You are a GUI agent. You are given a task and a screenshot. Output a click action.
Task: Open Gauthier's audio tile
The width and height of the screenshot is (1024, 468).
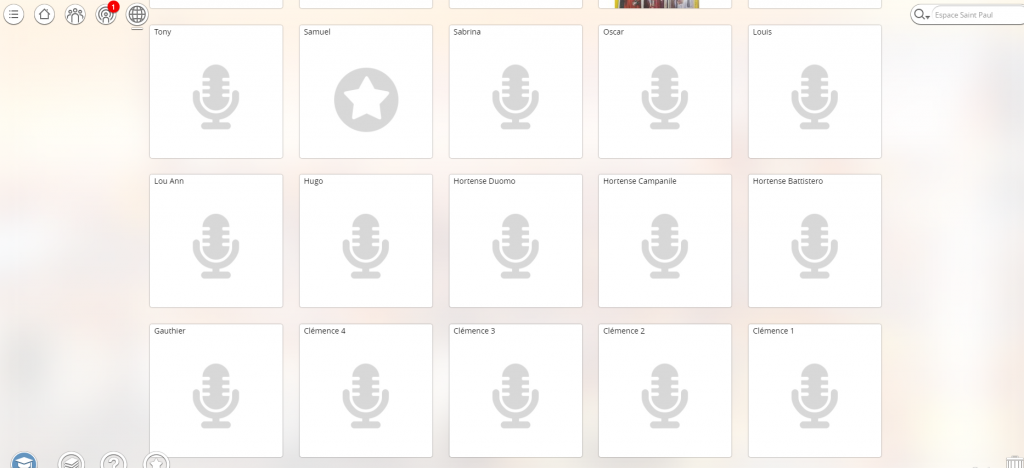216,390
